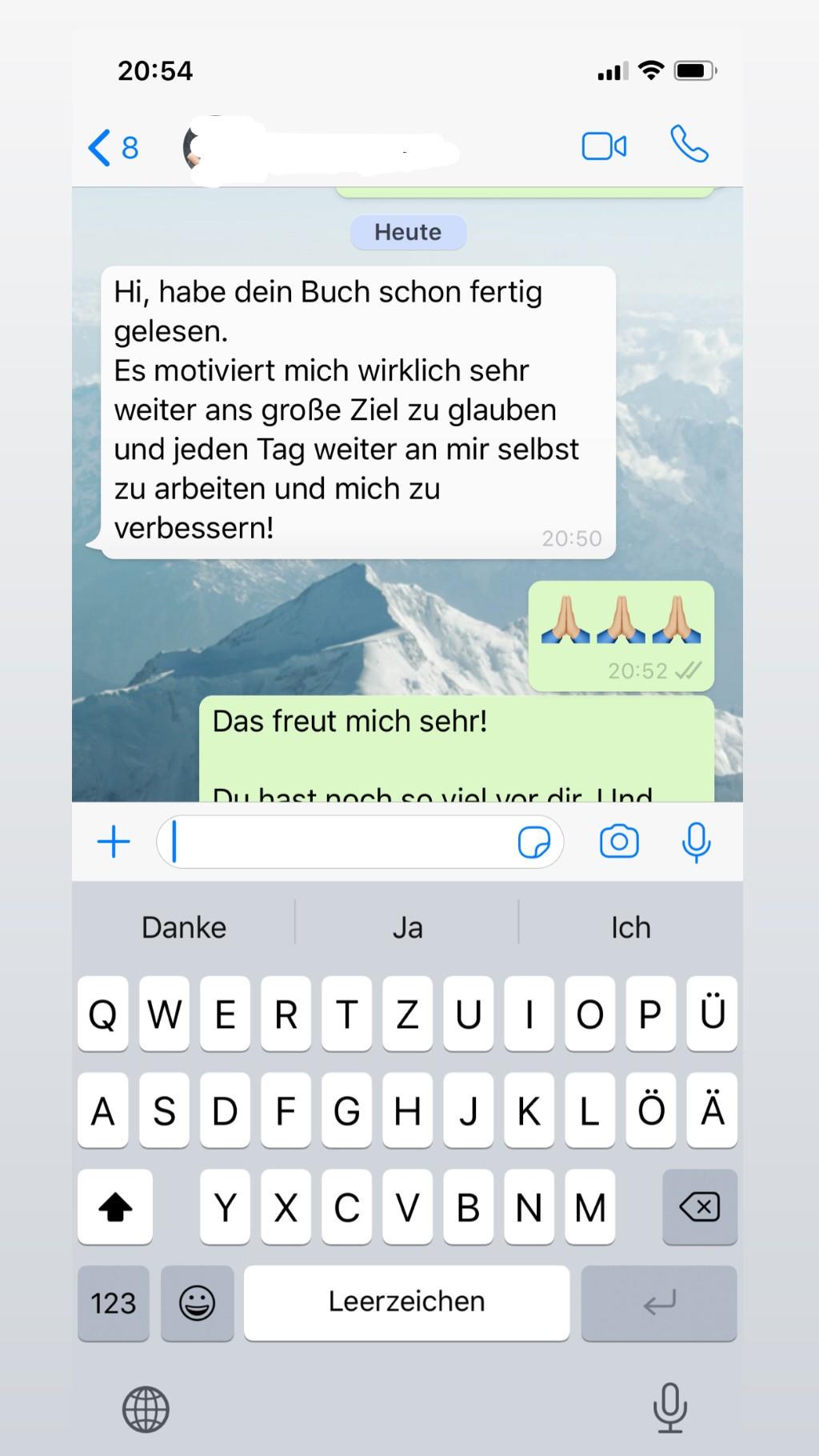Image resolution: width=819 pixels, height=1456 pixels.
Task: Start keyboard dictation
Action: [x=669, y=1407]
